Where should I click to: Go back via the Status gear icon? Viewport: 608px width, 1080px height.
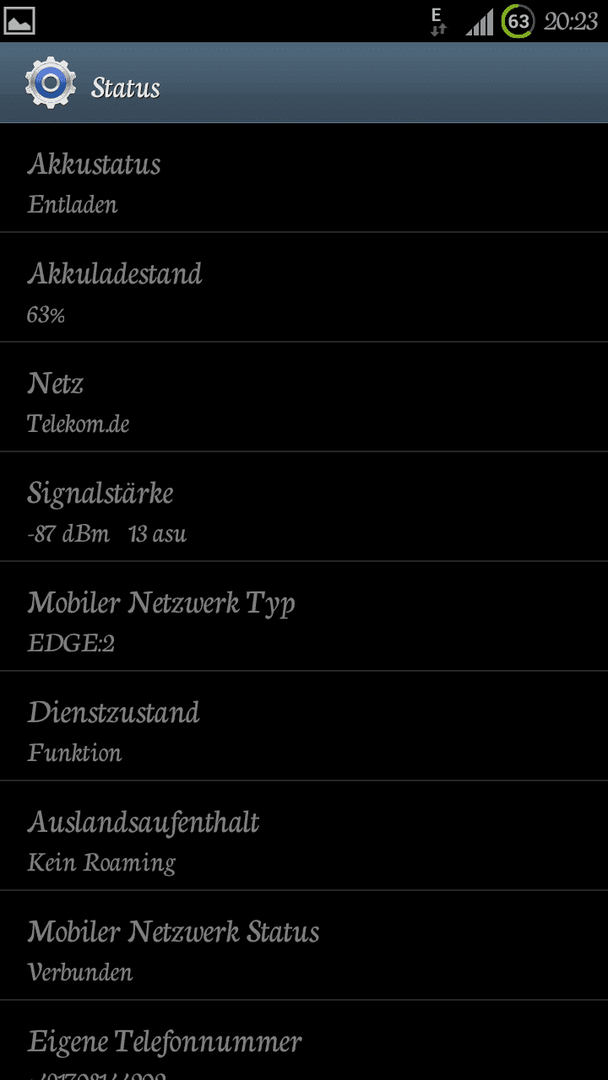click(50, 83)
